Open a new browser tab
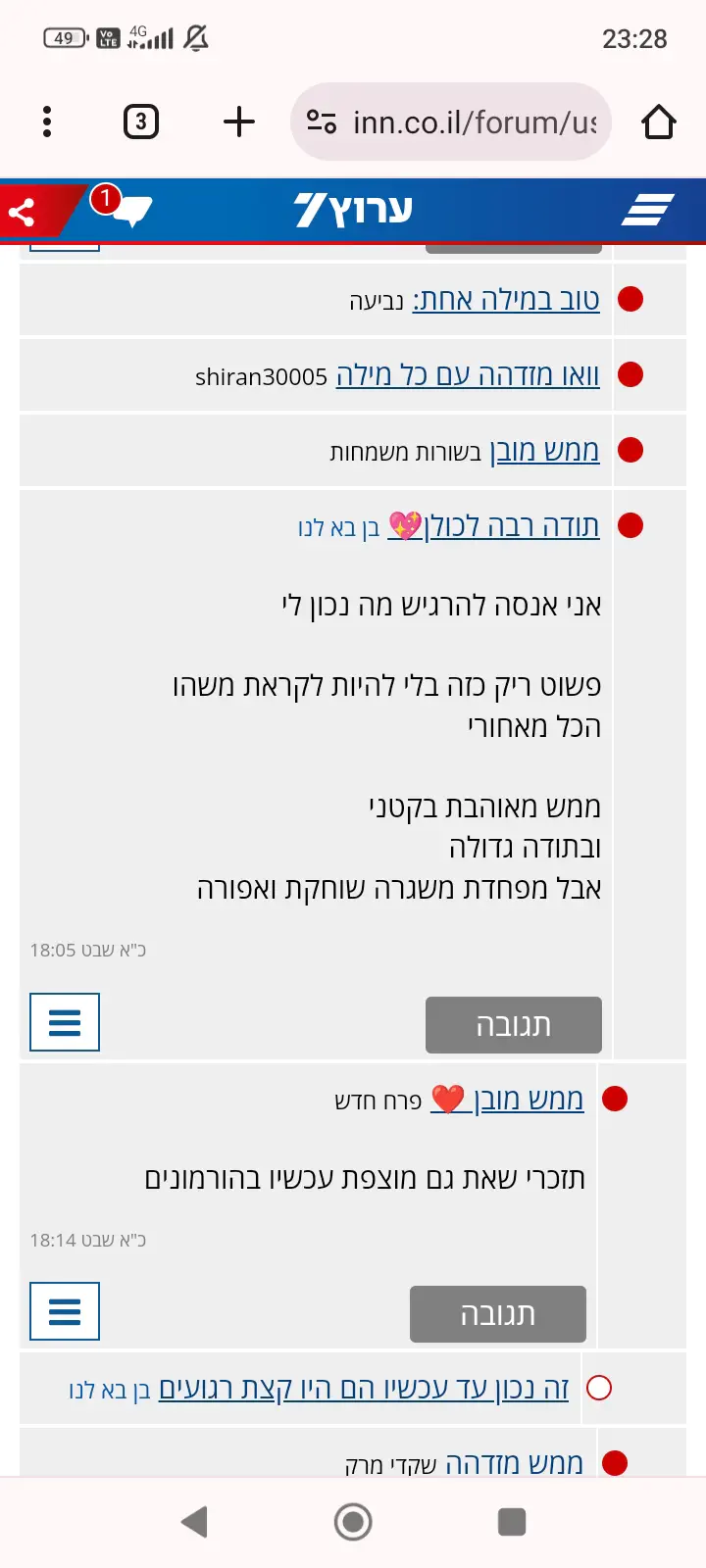706x1568 pixels. click(x=238, y=122)
